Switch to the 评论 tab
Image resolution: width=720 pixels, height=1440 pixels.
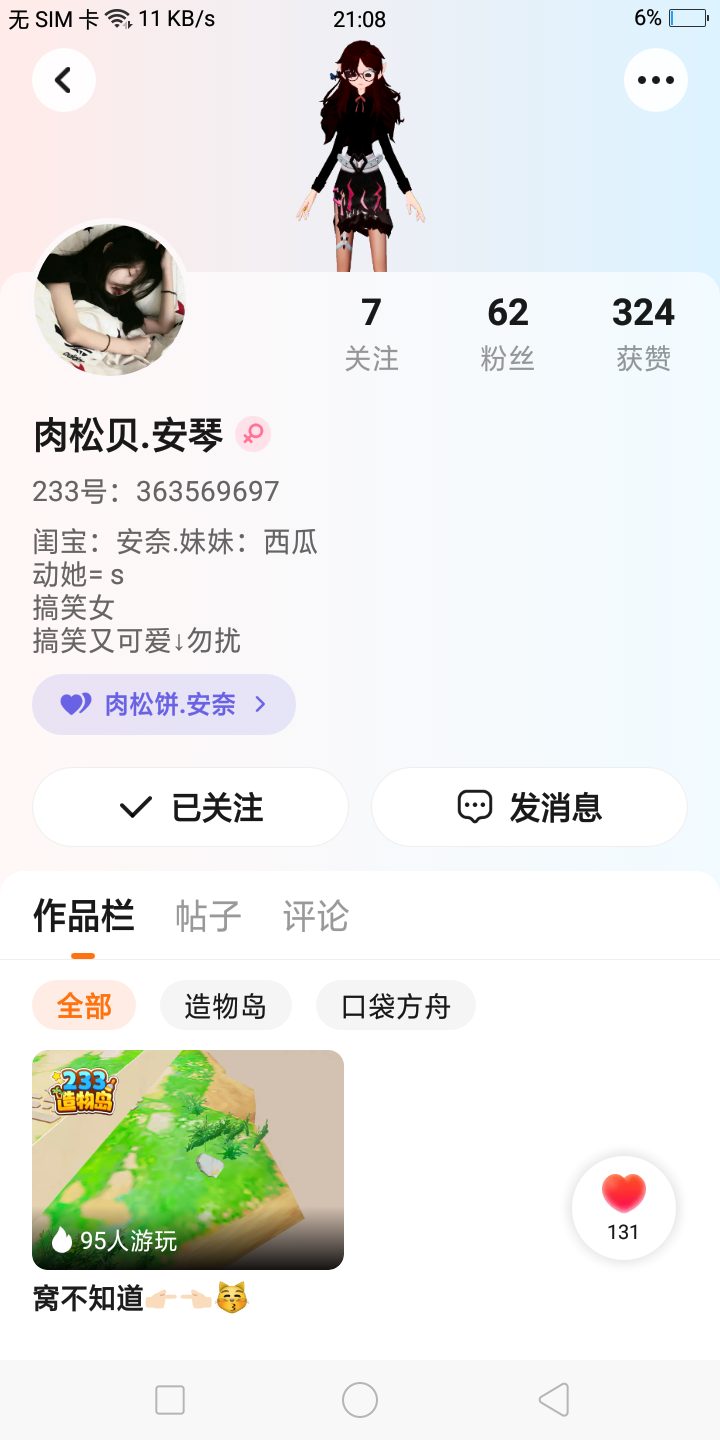click(315, 916)
